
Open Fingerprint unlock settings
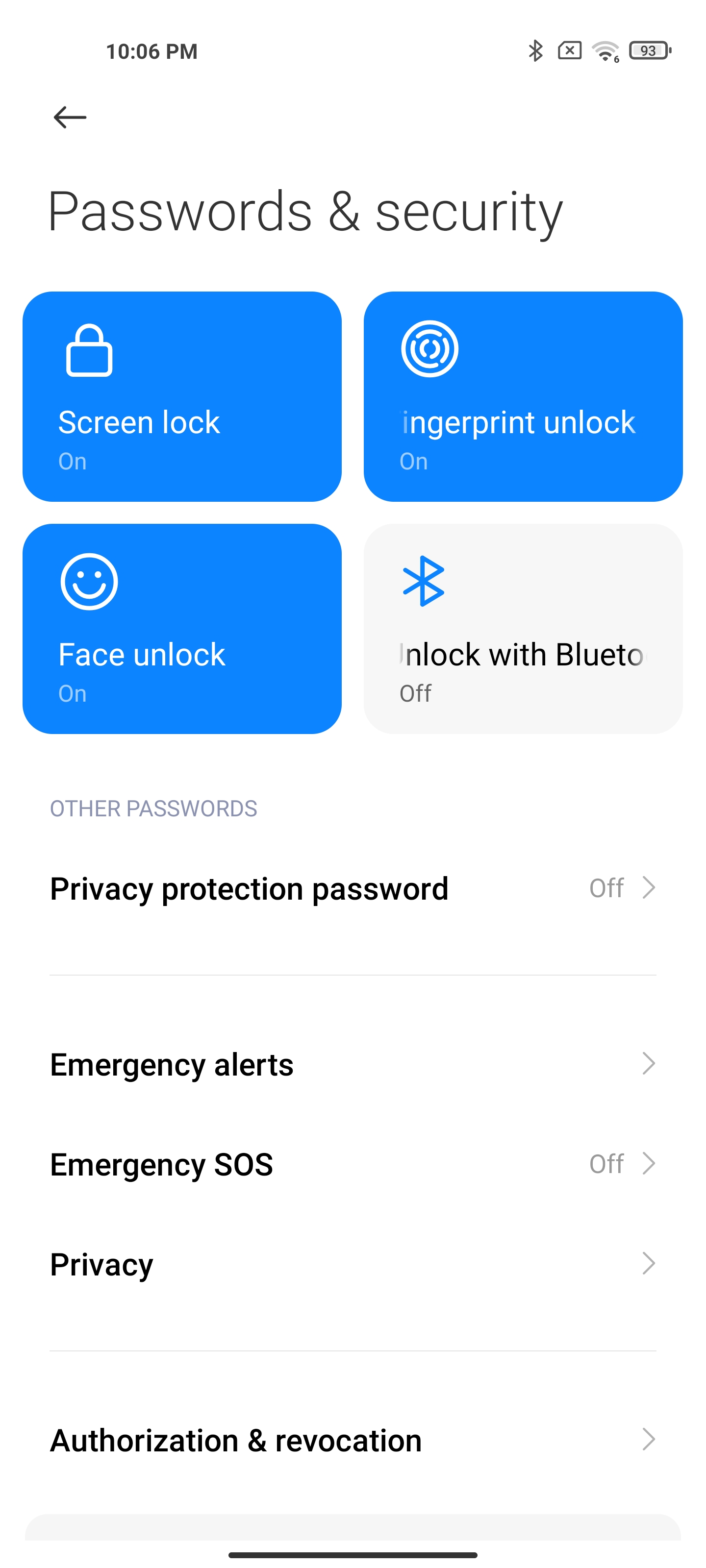tap(523, 396)
